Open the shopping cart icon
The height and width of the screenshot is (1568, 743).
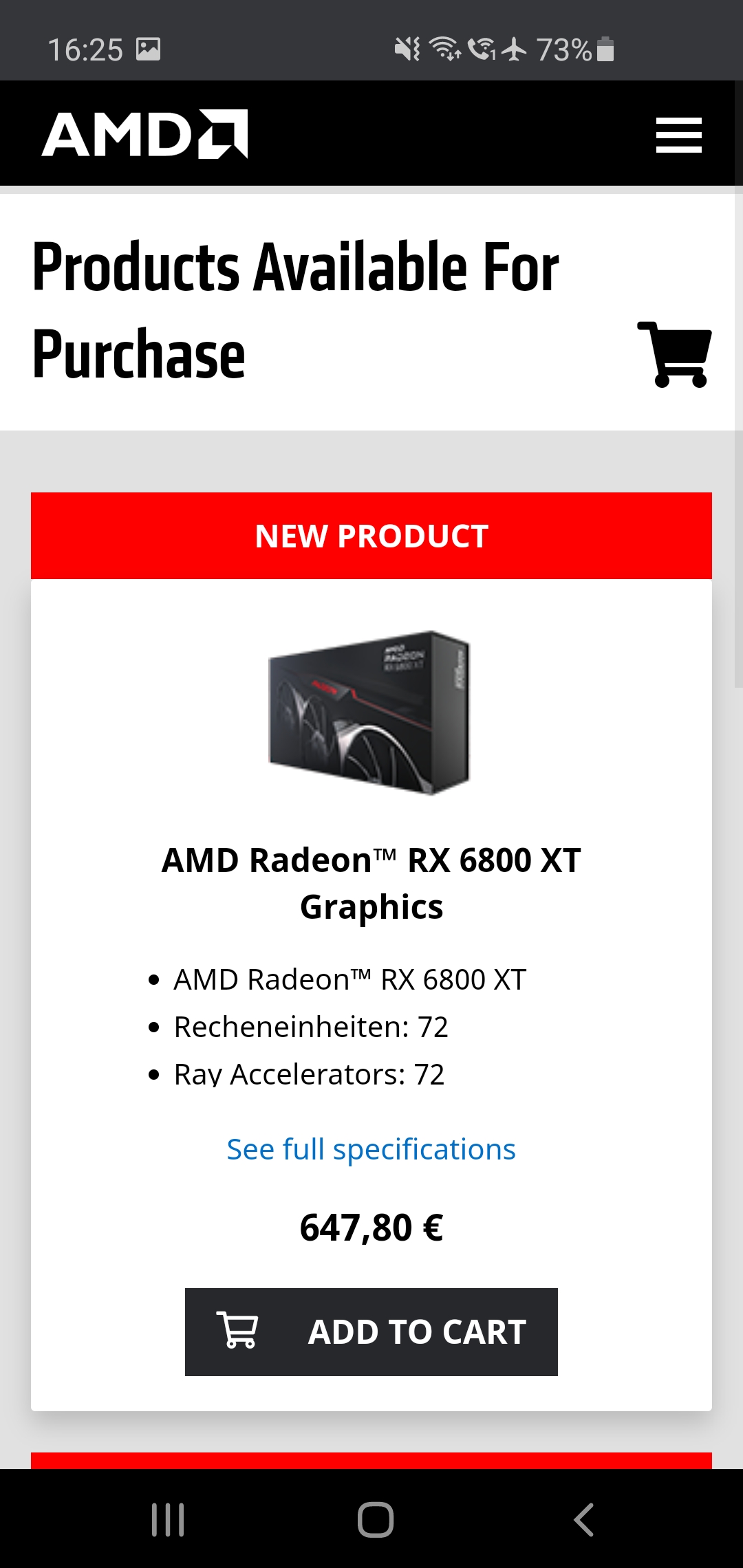pyautogui.click(x=674, y=354)
